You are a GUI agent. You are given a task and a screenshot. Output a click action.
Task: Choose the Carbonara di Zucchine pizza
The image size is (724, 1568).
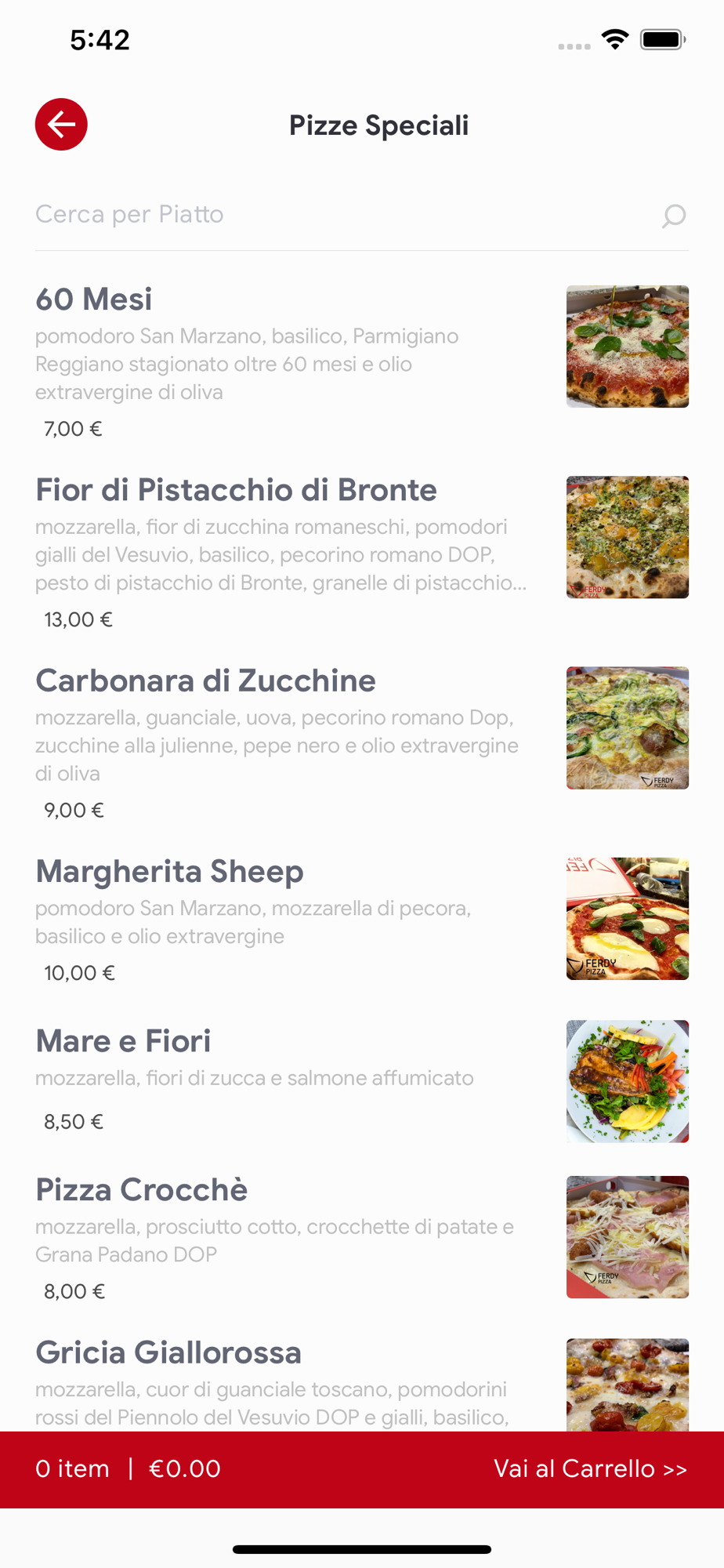205,681
